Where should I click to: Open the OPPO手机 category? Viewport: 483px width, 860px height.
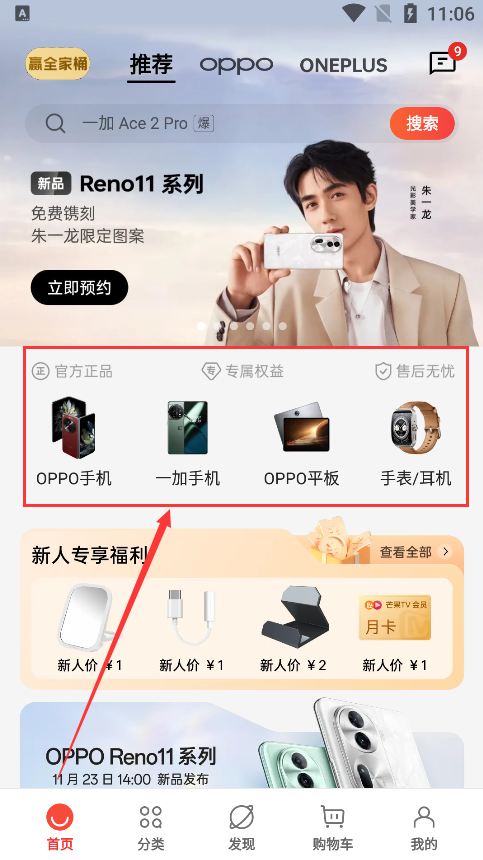[74, 442]
